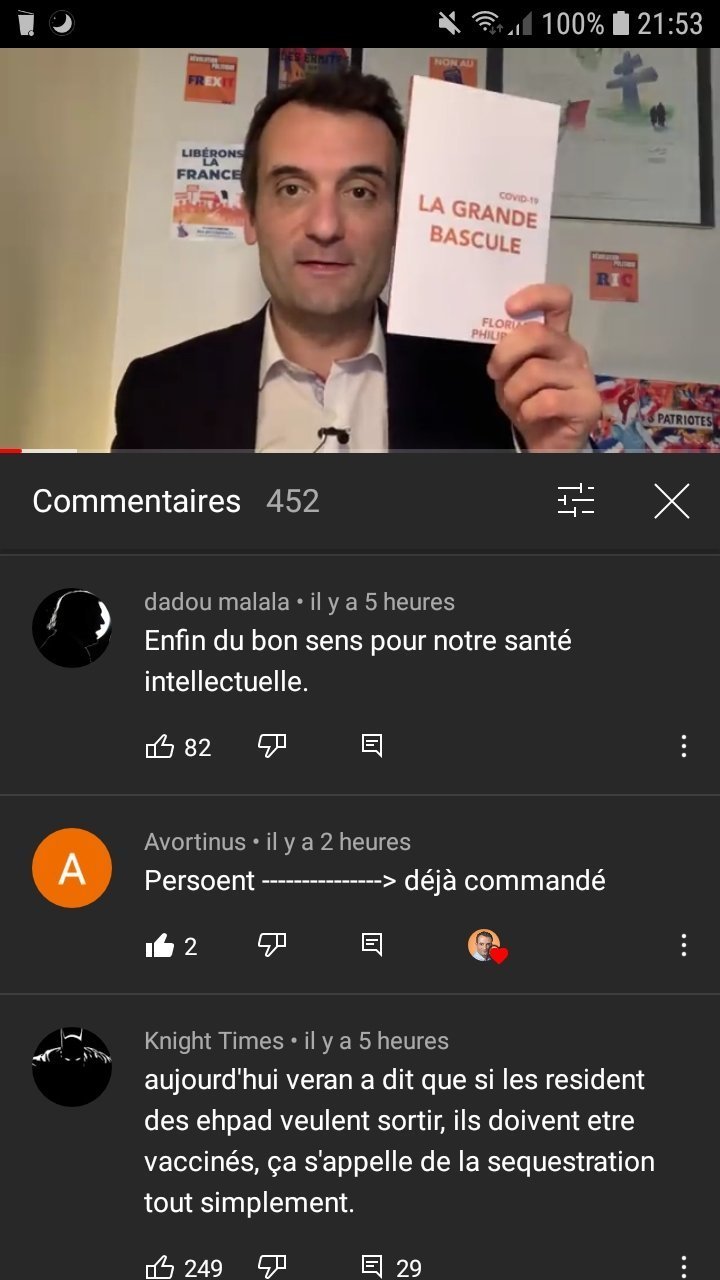Screen dimensions: 720x1280
Task: Dislike Avortinus's comment
Action: click(x=272, y=944)
